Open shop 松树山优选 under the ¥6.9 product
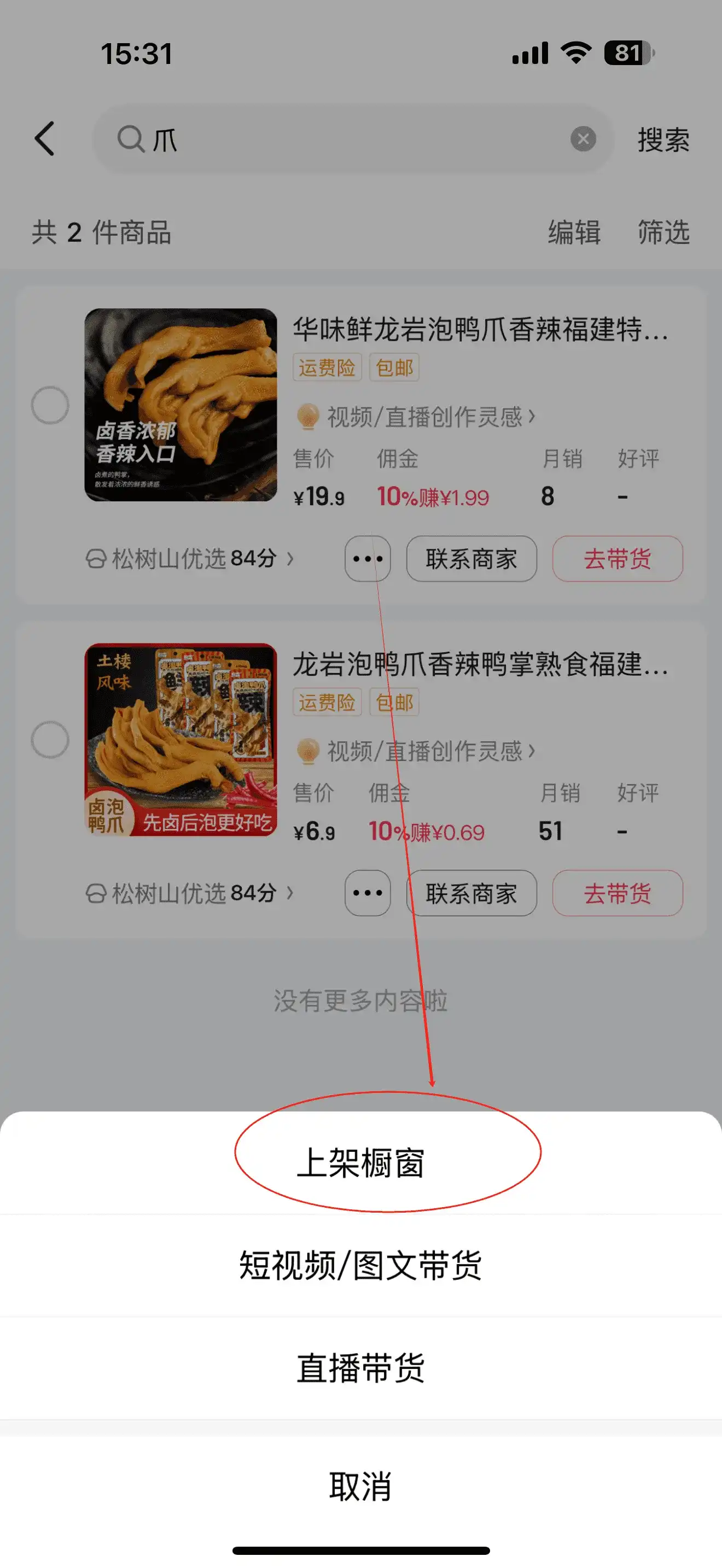 190,893
